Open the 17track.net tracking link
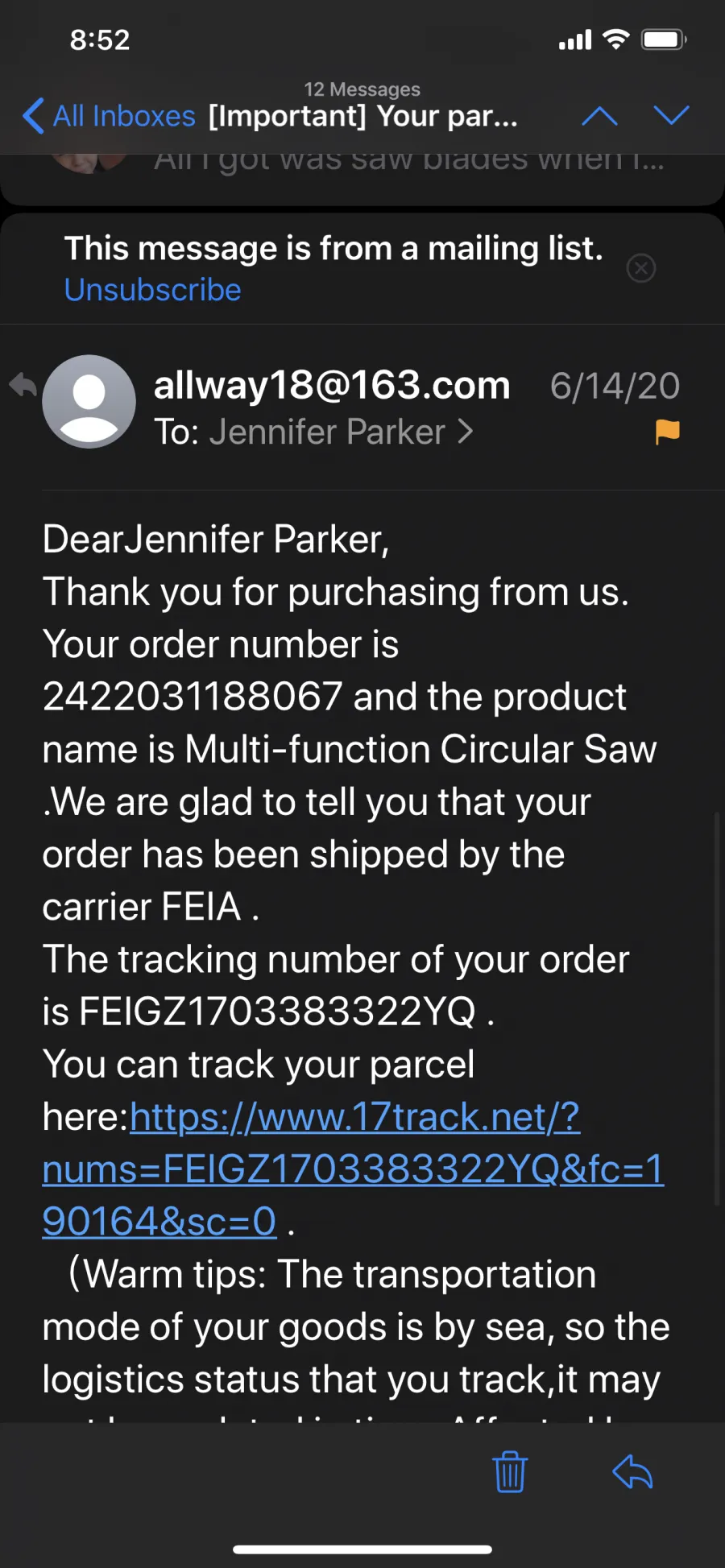The width and height of the screenshot is (725, 1568). click(x=353, y=1169)
